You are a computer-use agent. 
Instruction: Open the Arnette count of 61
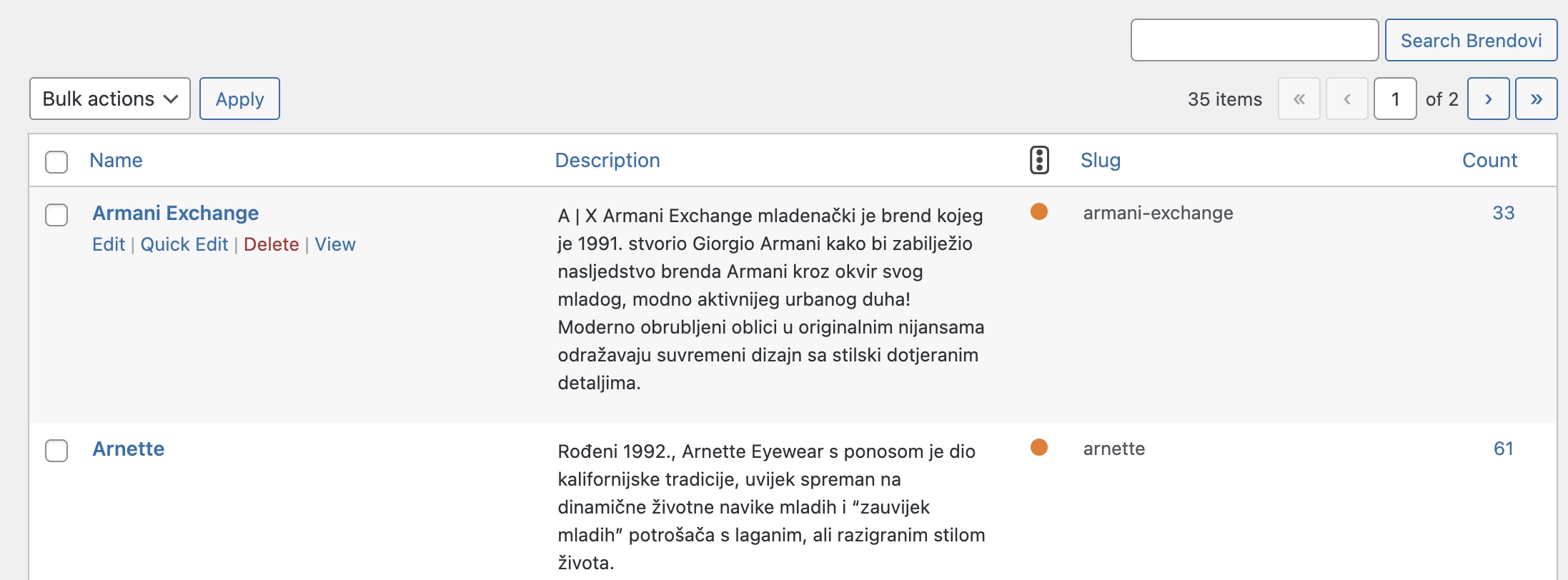click(x=1503, y=449)
